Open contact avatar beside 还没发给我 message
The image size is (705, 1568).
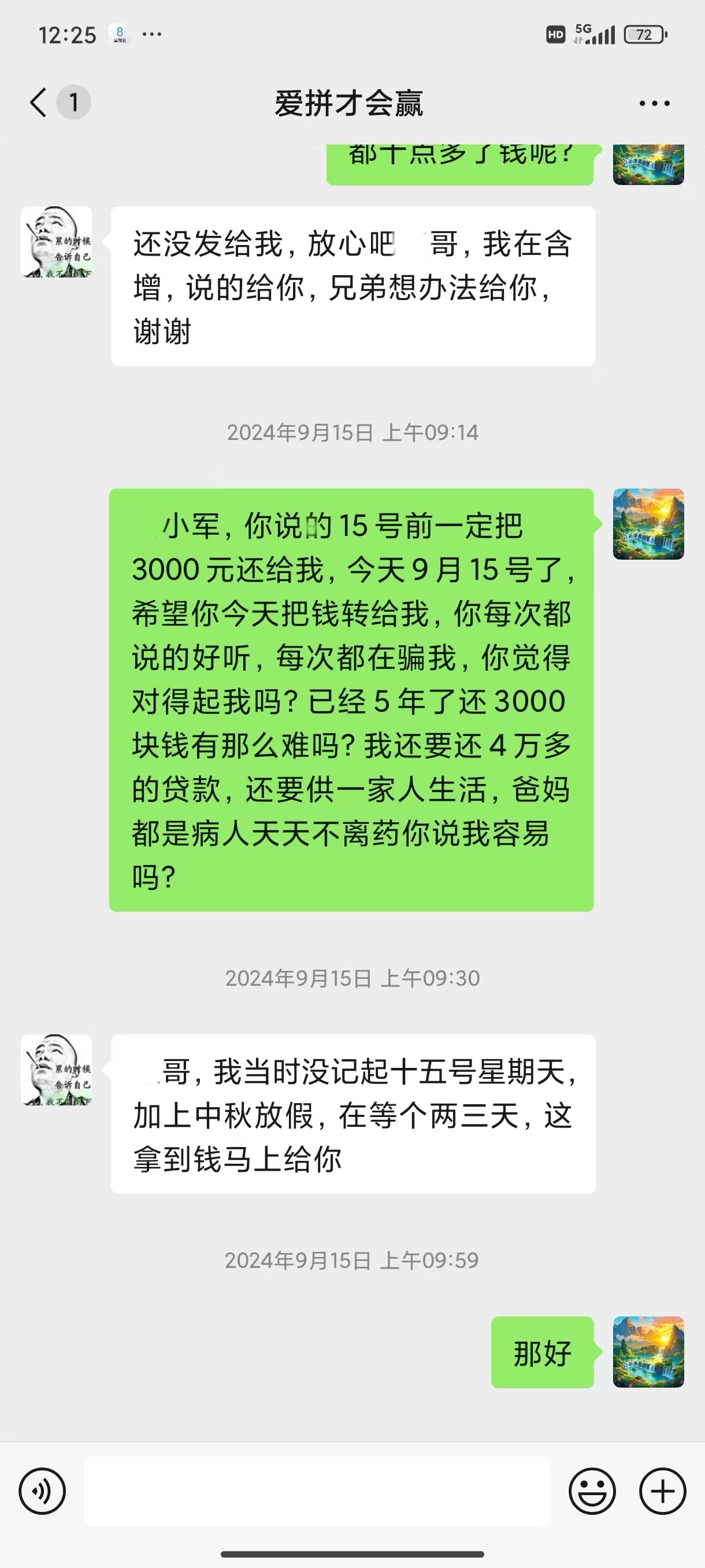tap(57, 242)
